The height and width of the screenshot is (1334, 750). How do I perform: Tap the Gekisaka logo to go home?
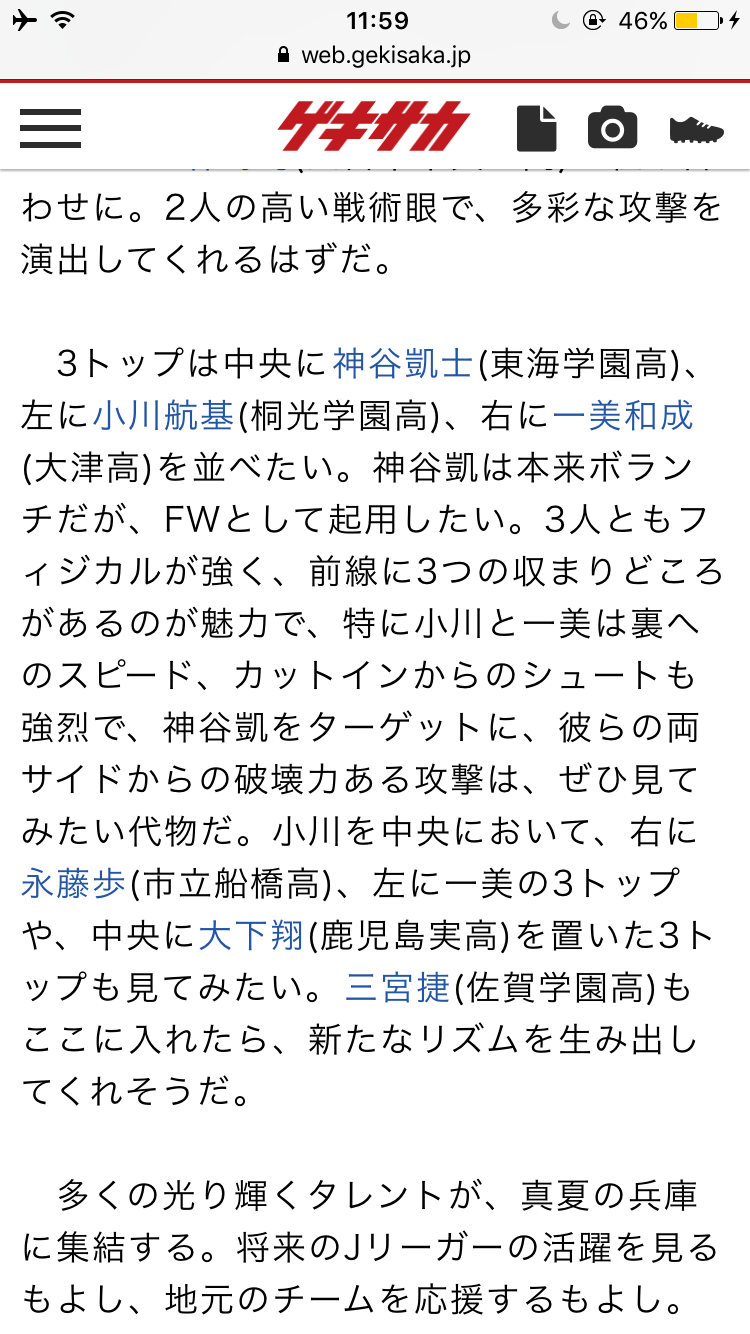click(374, 127)
